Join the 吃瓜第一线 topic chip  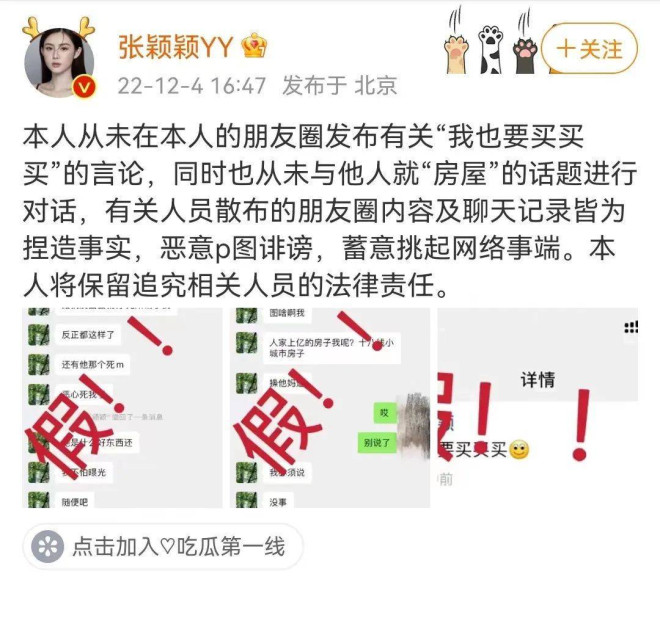pyautogui.click(x=162, y=546)
